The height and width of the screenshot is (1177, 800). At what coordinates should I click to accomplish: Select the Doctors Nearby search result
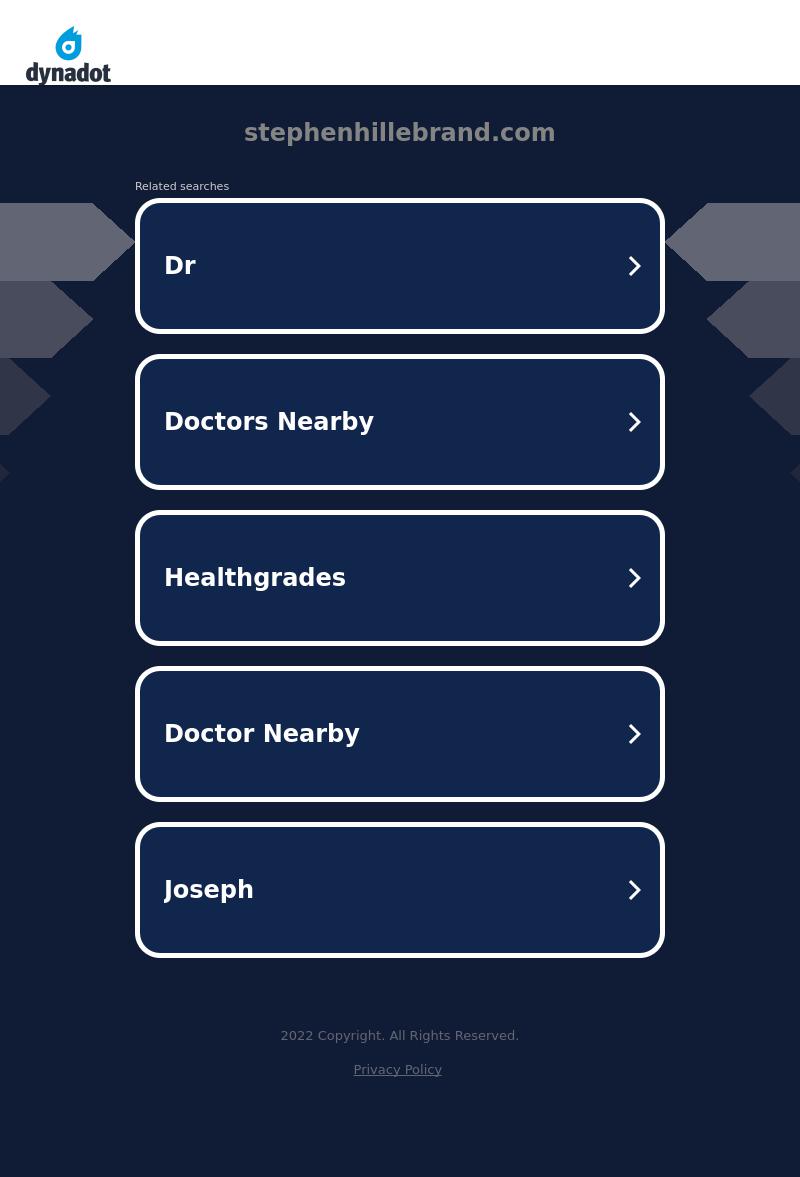click(x=399, y=422)
